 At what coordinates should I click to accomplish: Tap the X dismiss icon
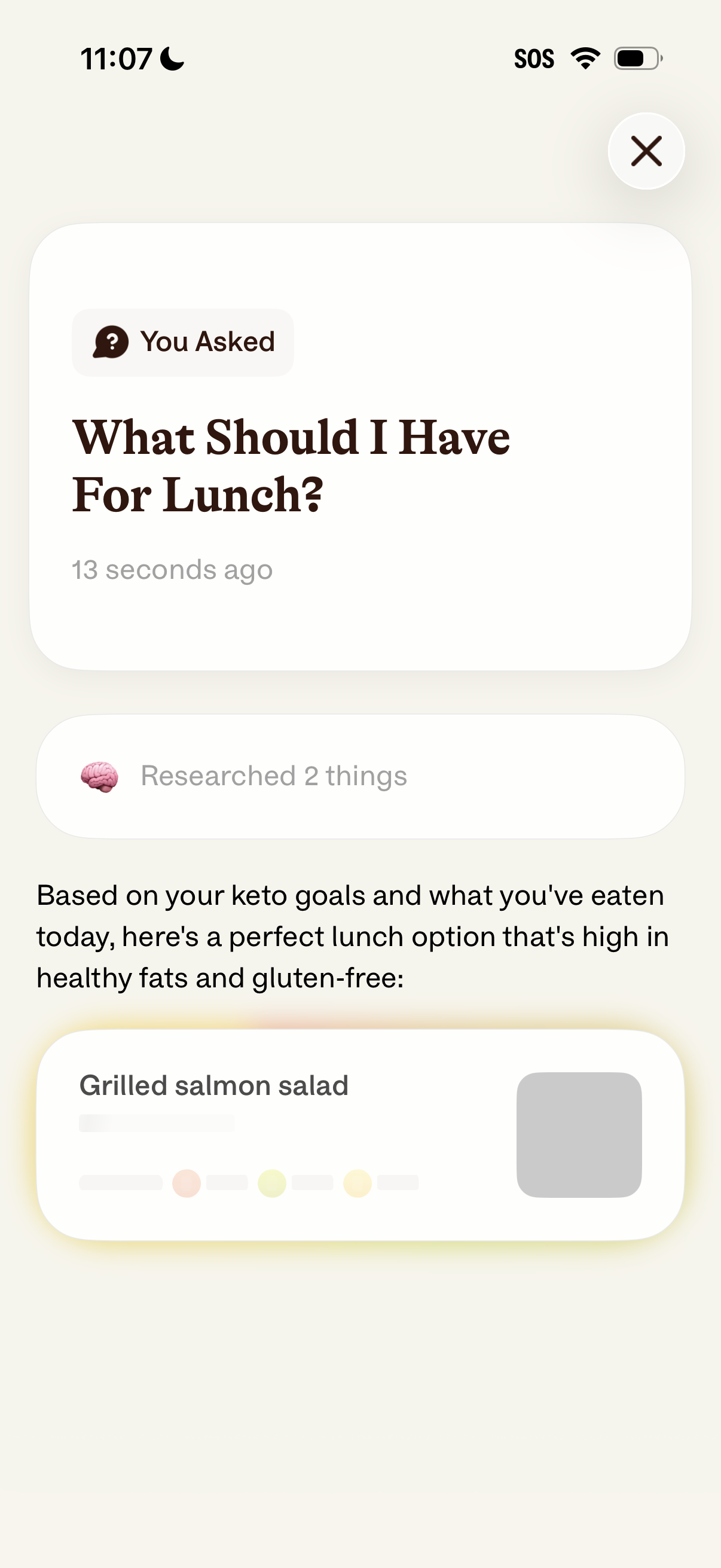pyautogui.click(x=645, y=151)
